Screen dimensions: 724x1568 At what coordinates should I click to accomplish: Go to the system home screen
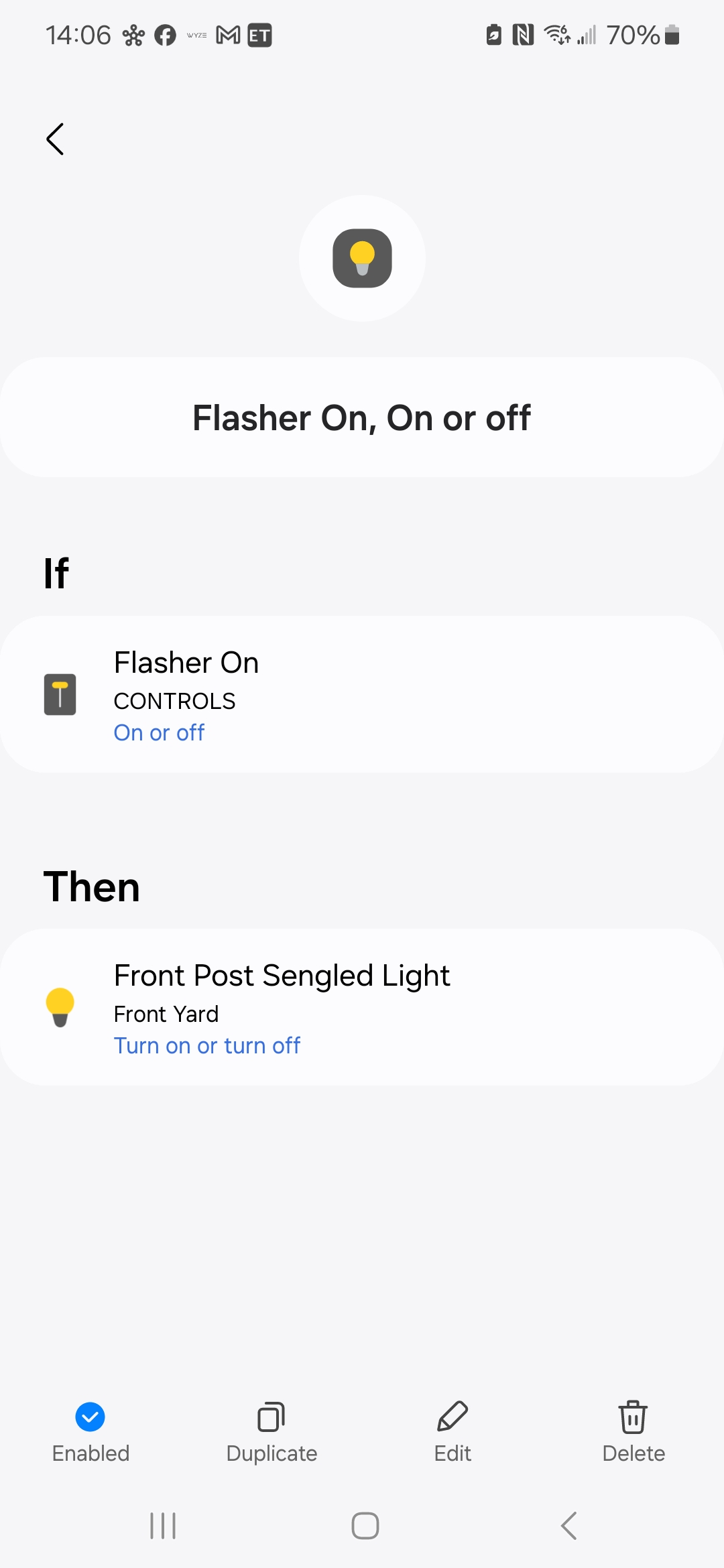[365, 1526]
